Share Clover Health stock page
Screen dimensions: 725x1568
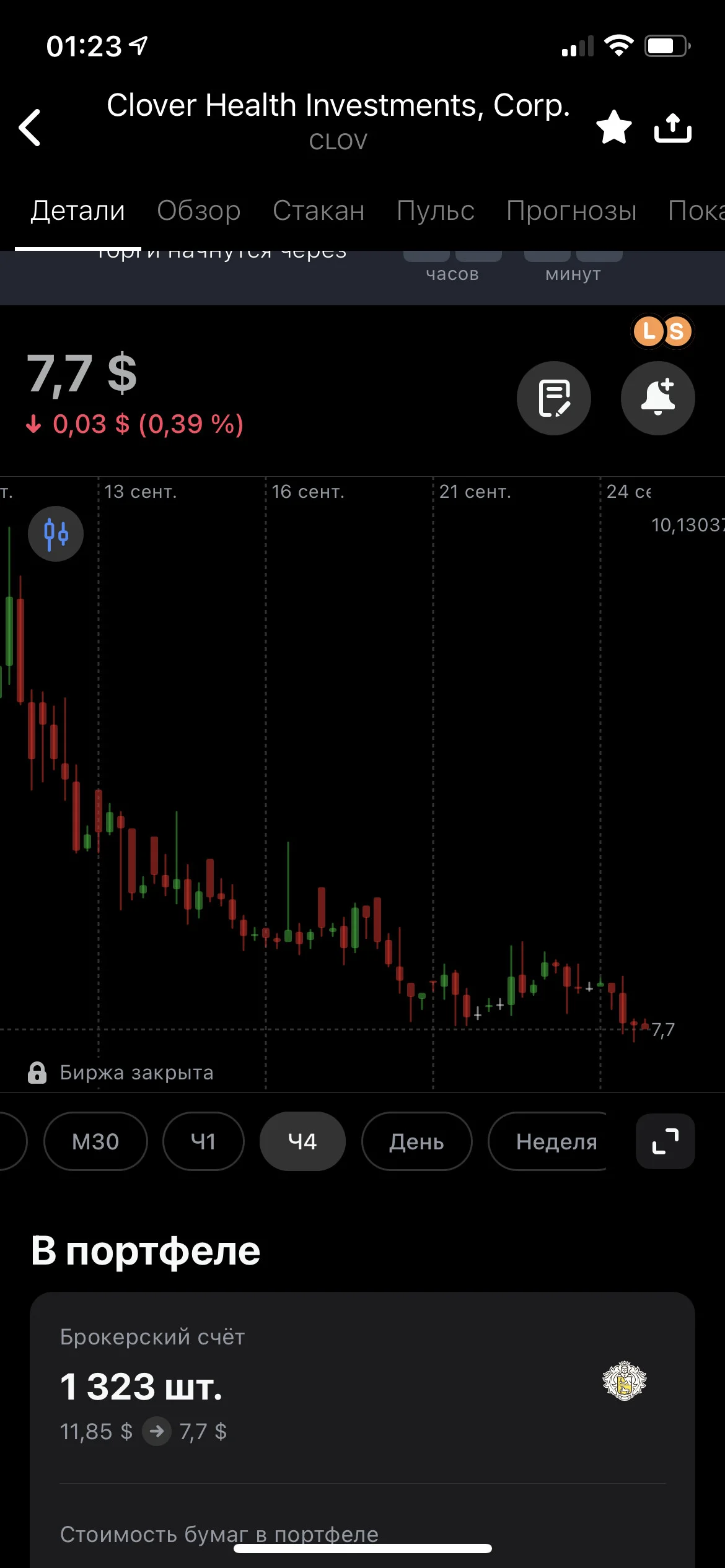pos(673,128)
